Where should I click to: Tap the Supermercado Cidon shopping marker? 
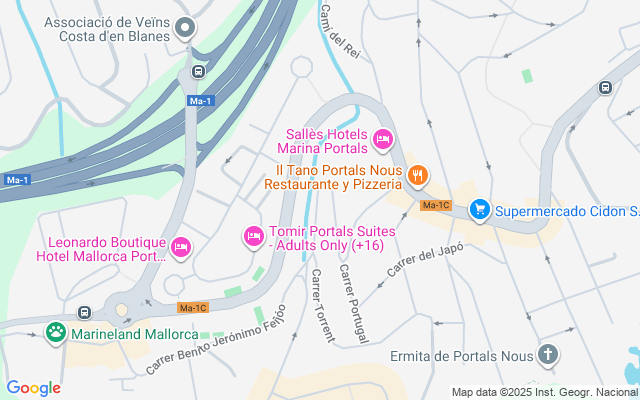click(480, 209)
